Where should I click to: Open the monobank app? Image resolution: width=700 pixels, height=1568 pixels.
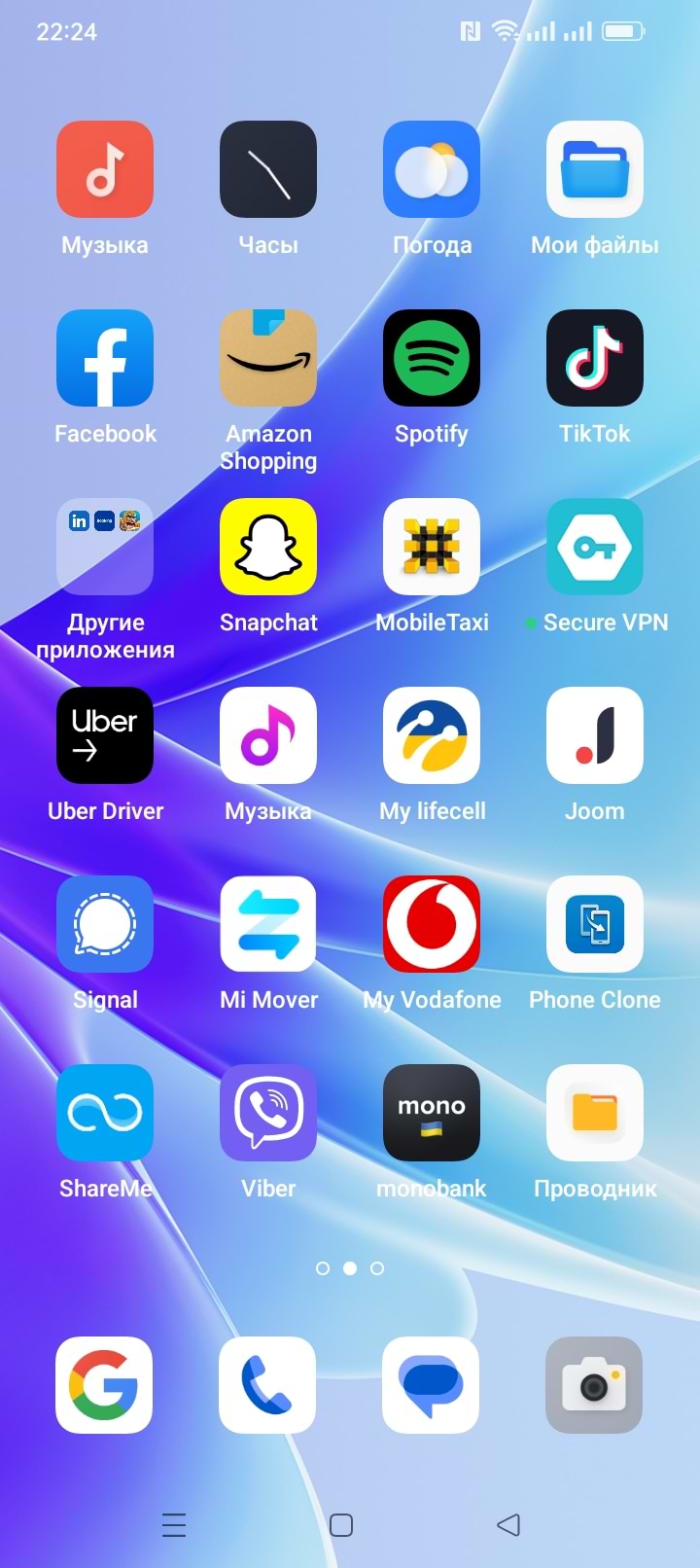432,1113
